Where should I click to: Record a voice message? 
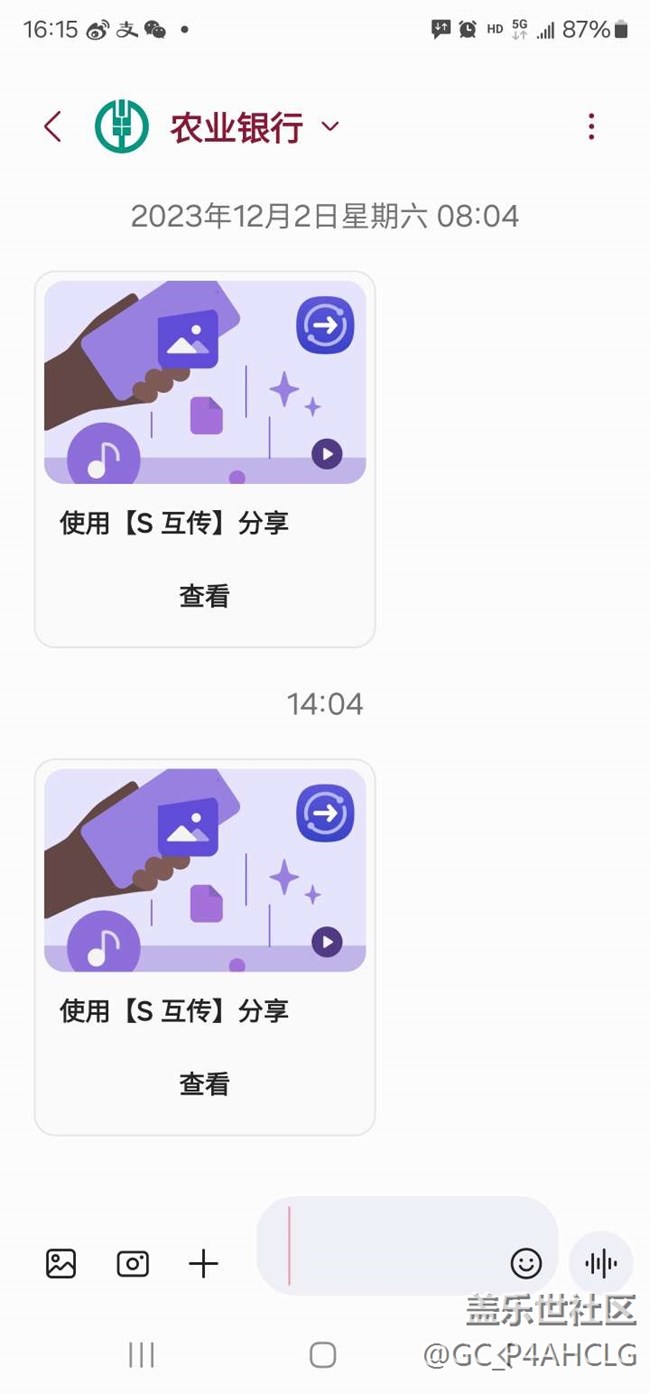click(601, 1264)
